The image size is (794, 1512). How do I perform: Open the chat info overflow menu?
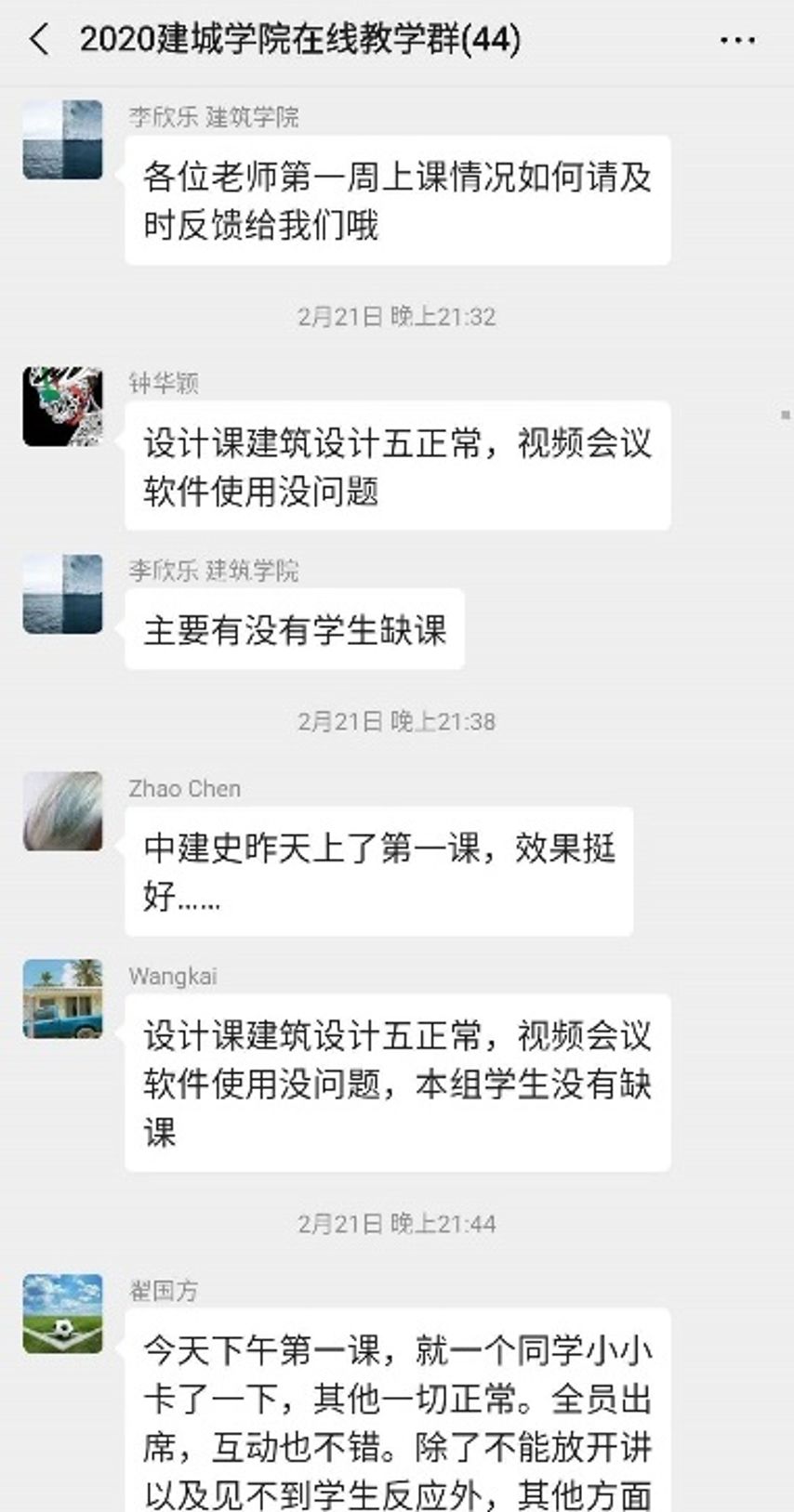pyautogui.click(x=736, y=41)
